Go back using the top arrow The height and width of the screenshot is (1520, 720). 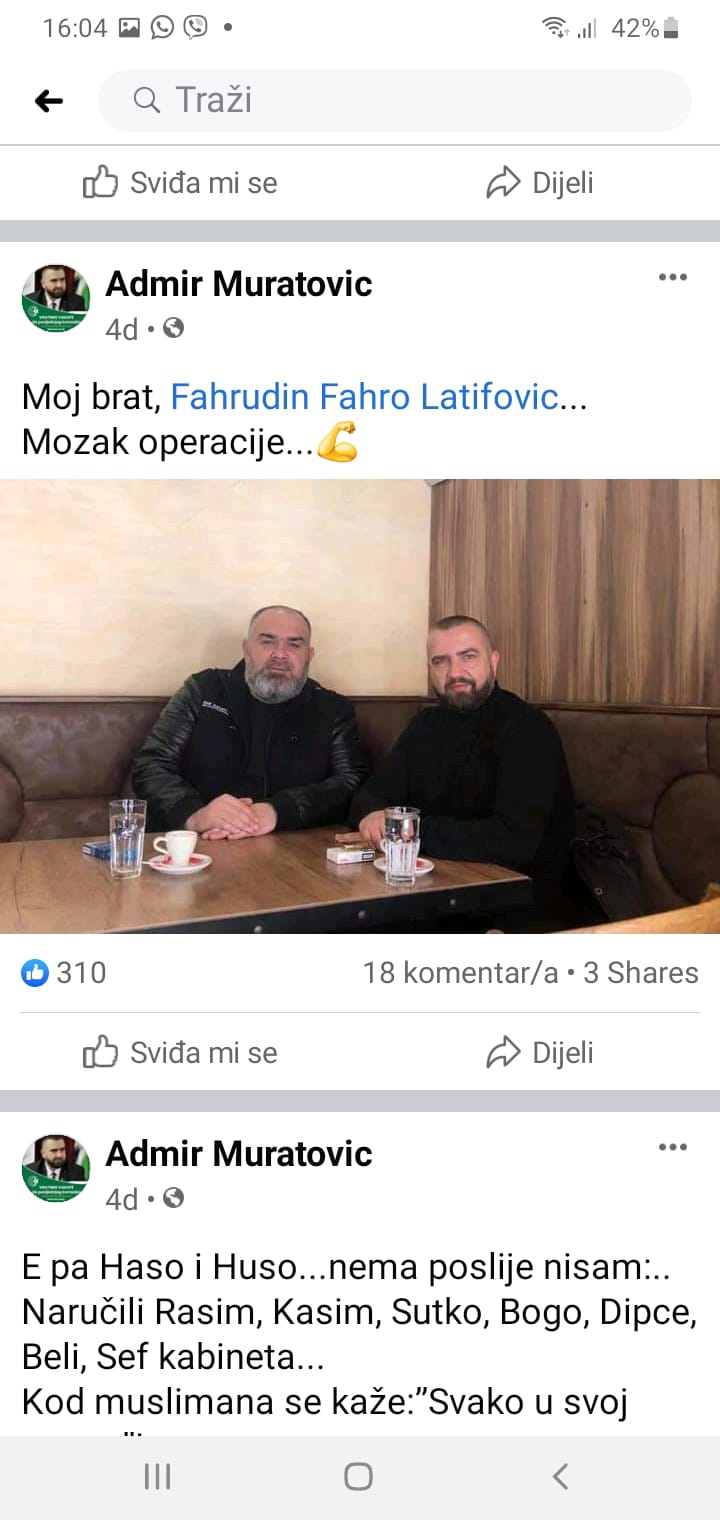(x=48, y=100)
